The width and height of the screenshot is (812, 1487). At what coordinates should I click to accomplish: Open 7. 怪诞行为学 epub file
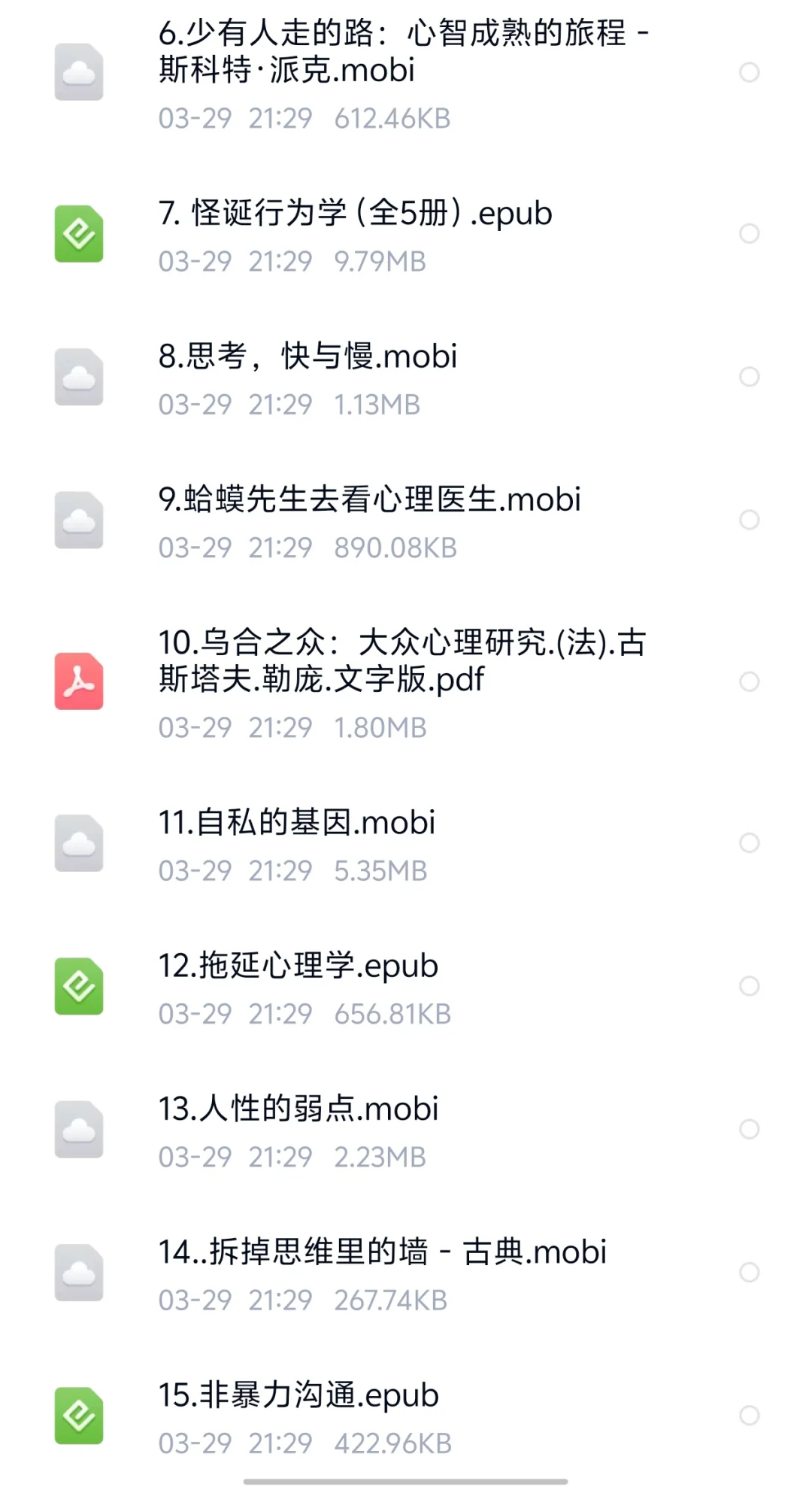coord(406,234)
